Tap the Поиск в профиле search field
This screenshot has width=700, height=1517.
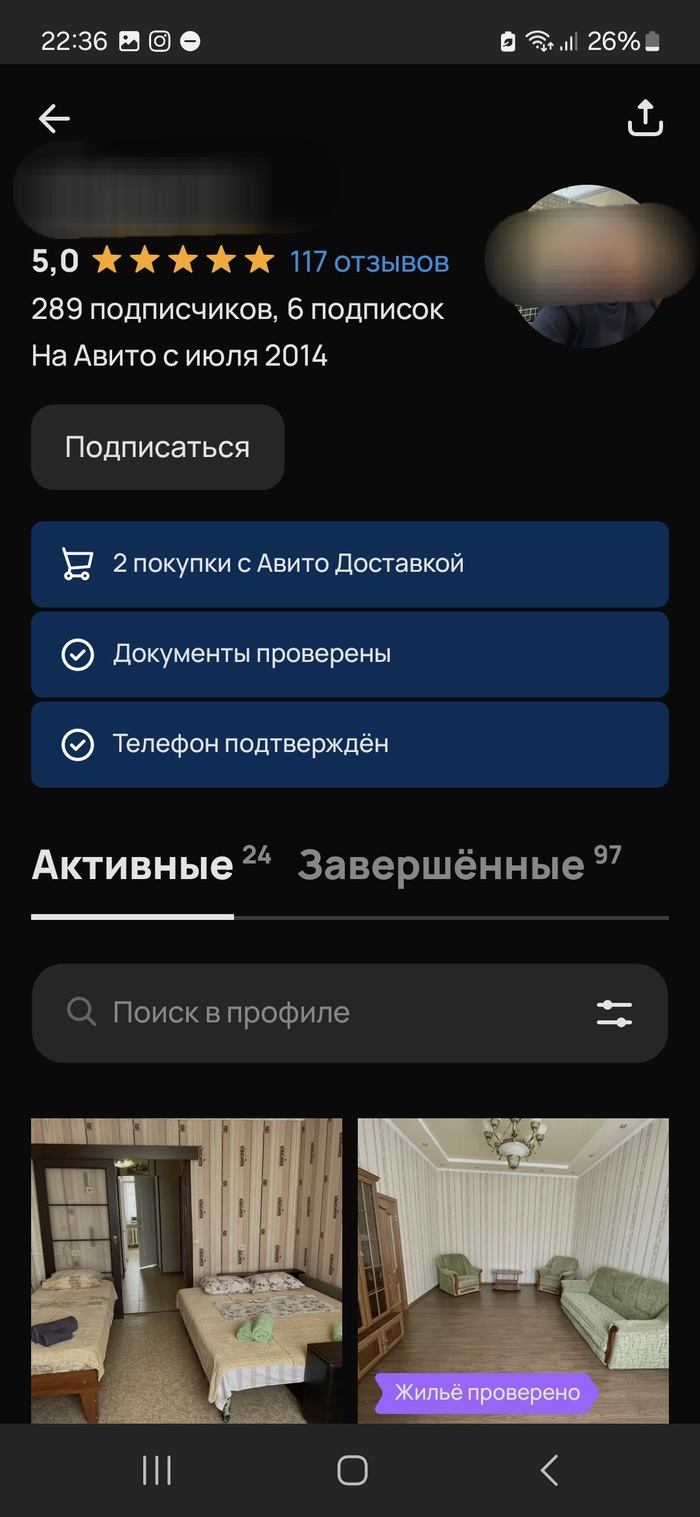[x=300, y=1012]
